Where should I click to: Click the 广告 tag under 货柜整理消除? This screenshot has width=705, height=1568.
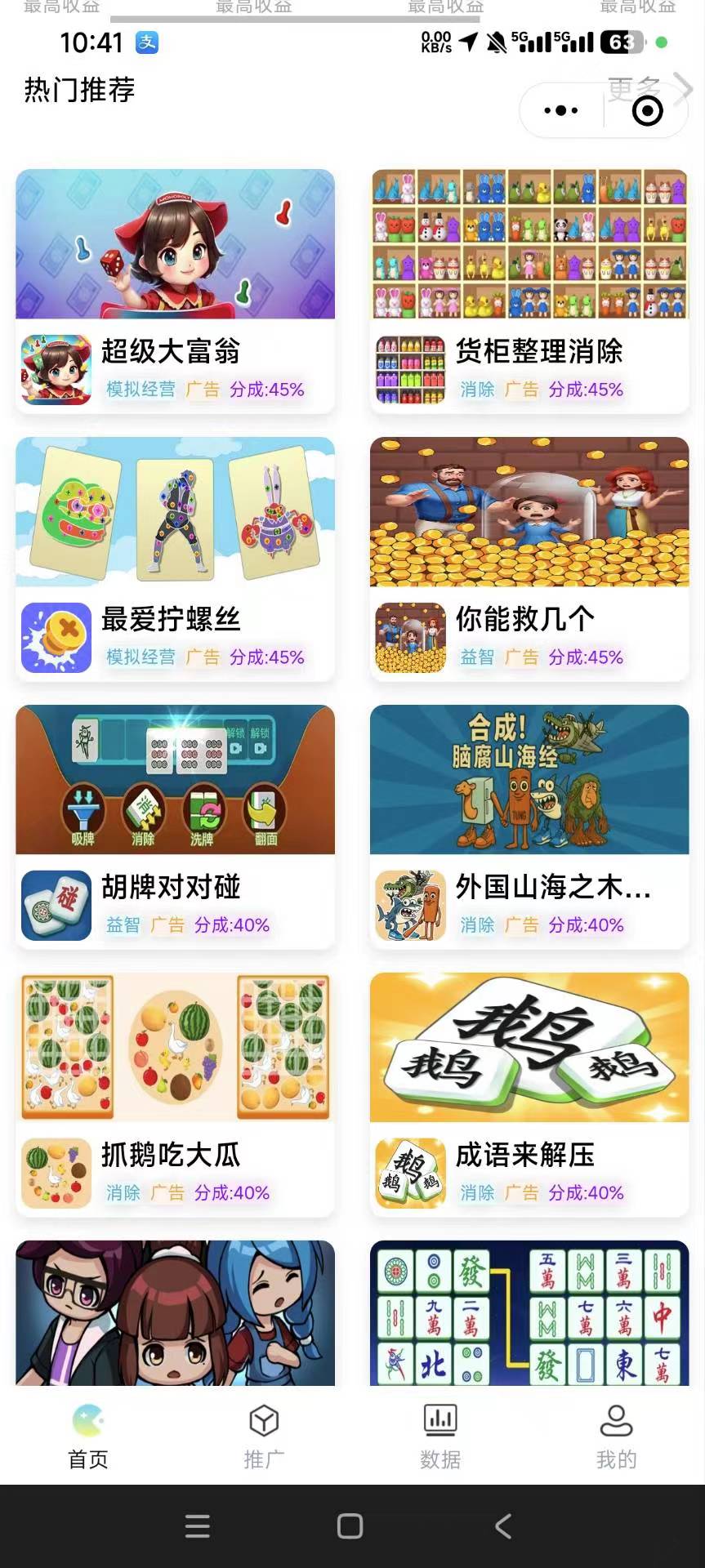coord(522,391)
